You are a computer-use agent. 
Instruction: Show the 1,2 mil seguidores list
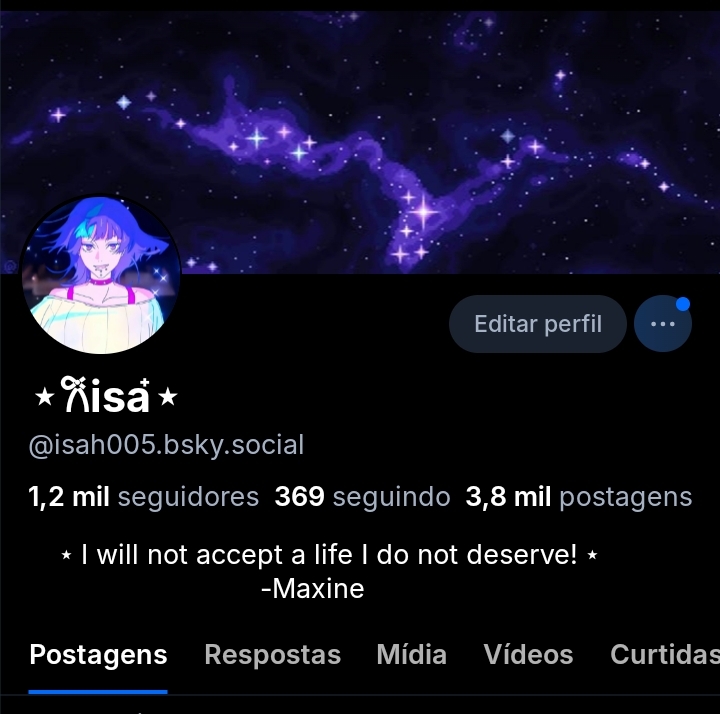coord(143,497)
